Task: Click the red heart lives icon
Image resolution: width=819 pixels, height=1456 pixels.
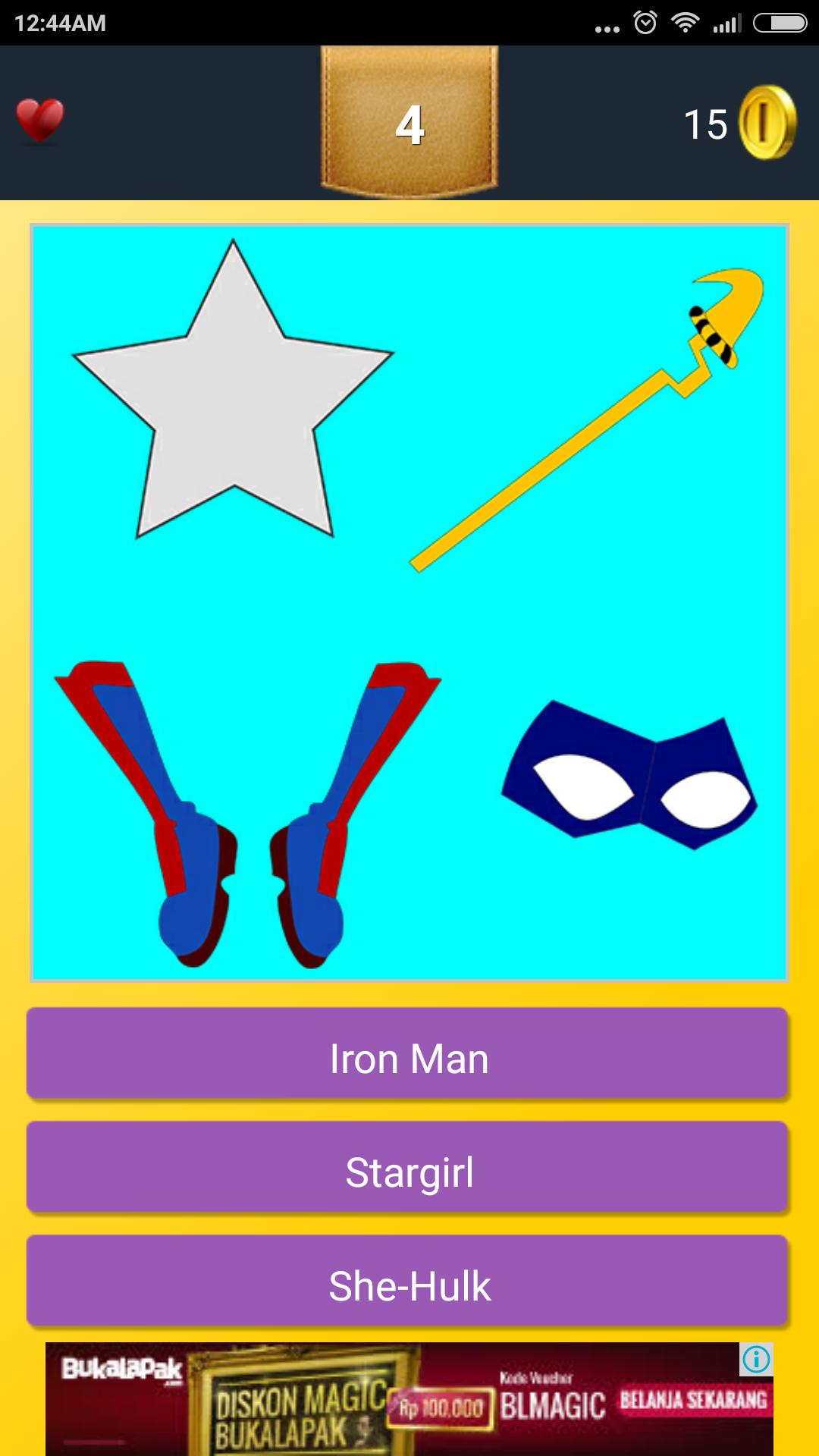Action: (38, 121)
